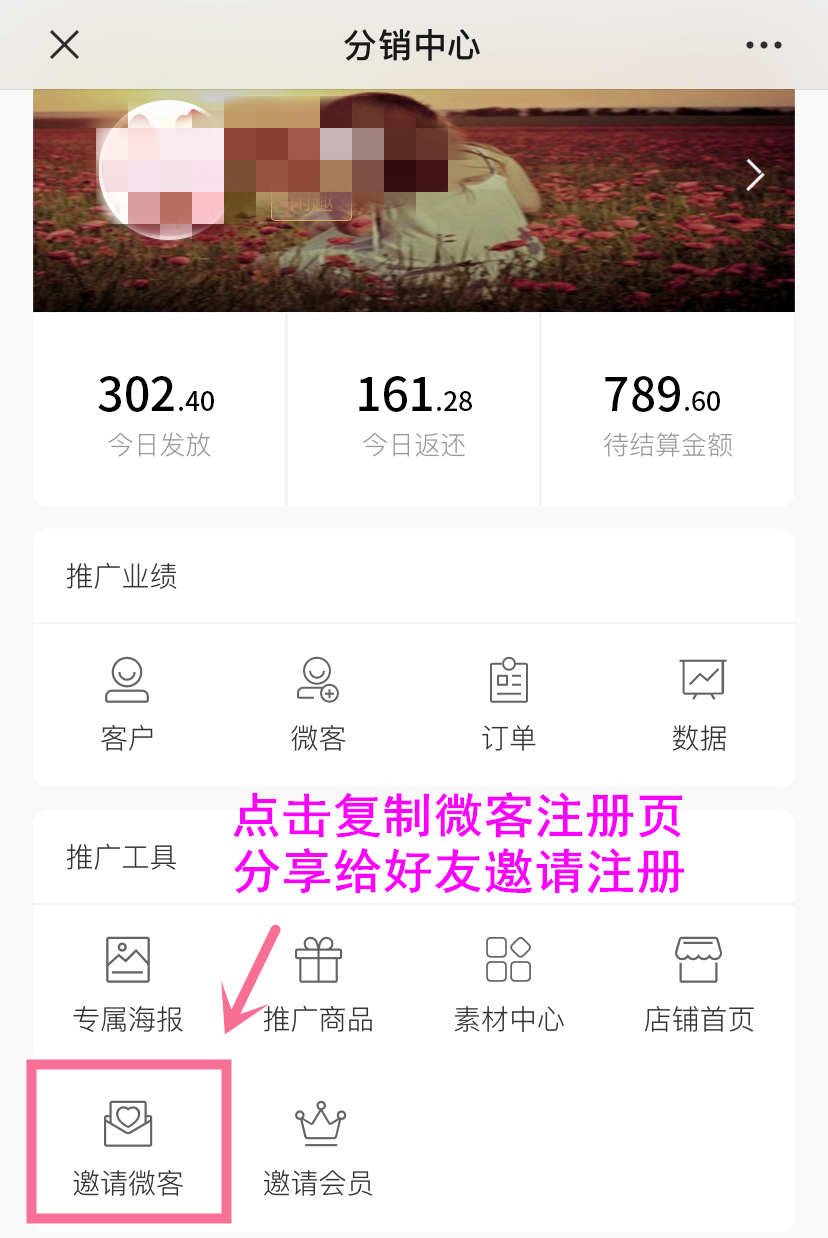
Task: Open 数据 statistics
Action: tap(699, 704)
